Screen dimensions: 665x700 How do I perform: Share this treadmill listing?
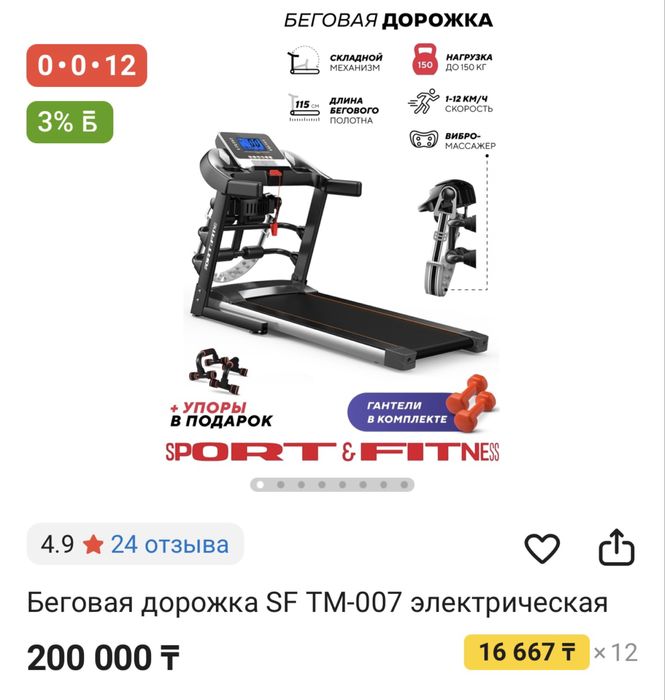tap(617, 547)
